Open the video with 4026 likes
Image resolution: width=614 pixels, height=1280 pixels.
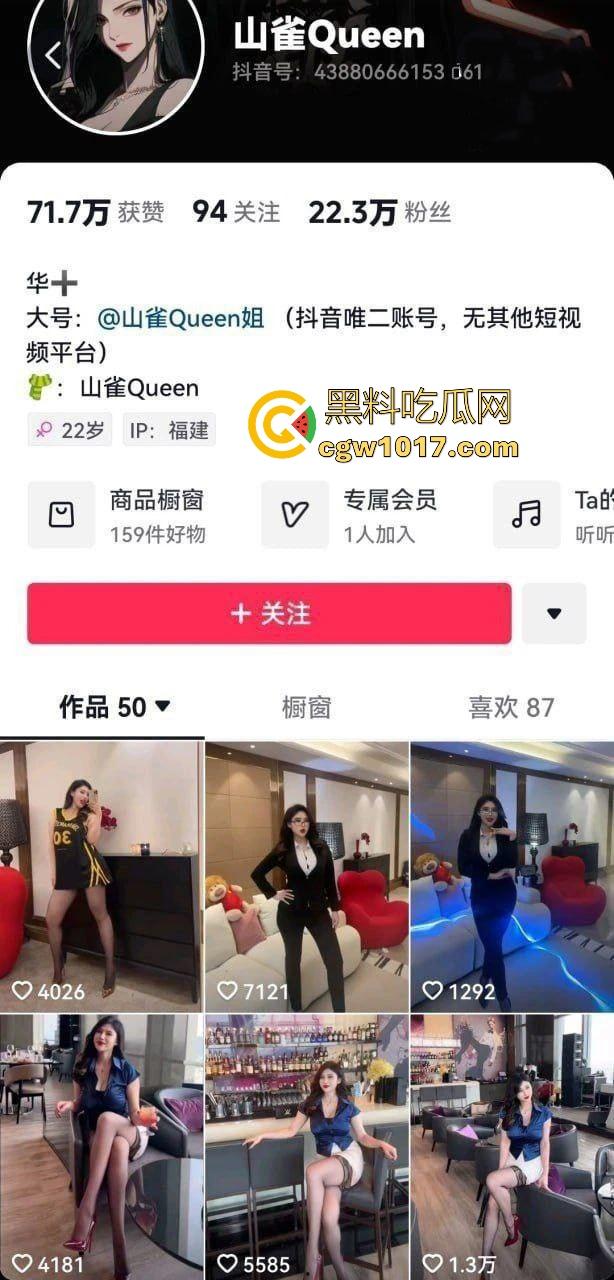[x=101, y=875]
